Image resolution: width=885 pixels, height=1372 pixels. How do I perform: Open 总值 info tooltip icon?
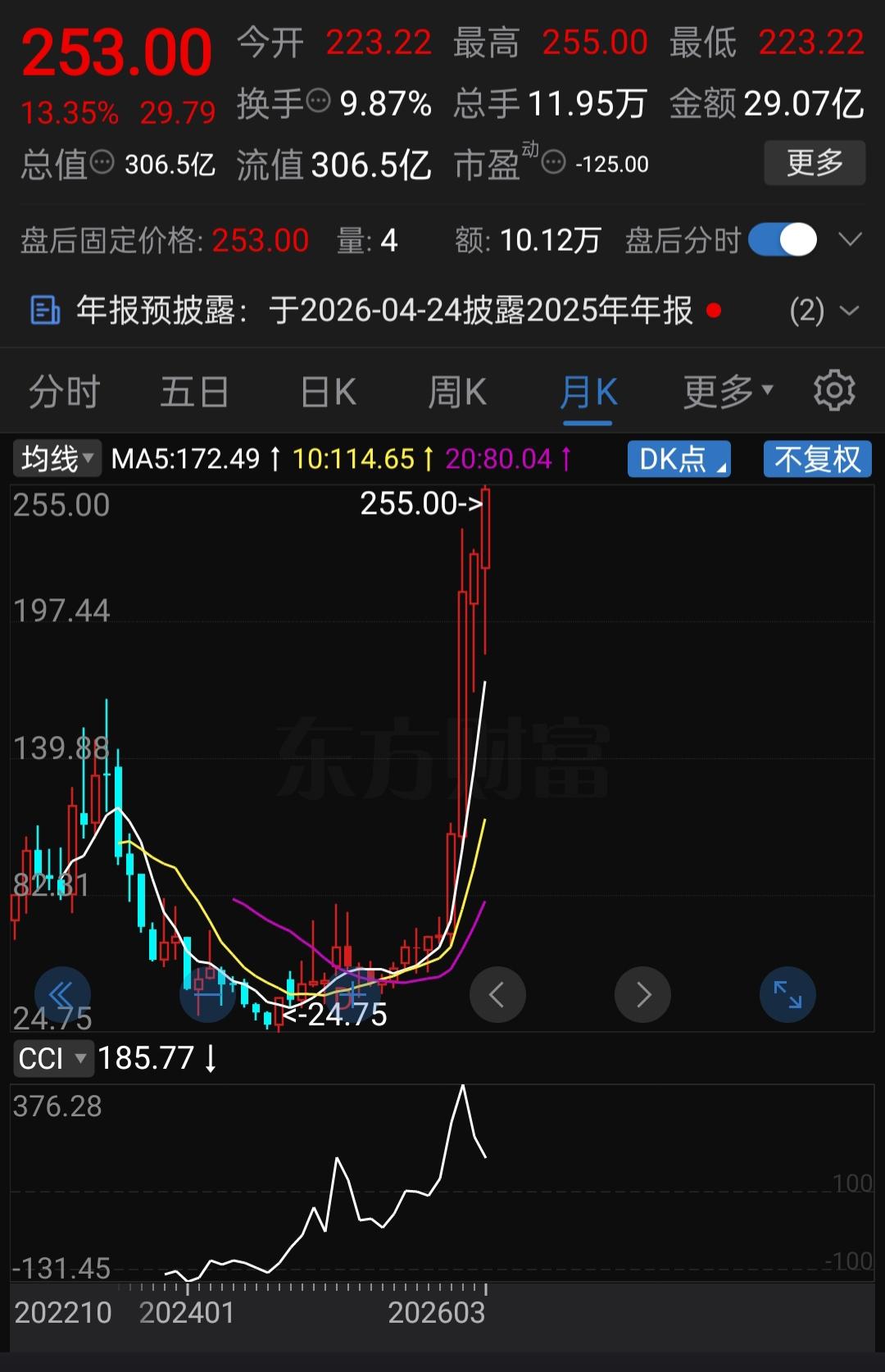coord(102,161)
